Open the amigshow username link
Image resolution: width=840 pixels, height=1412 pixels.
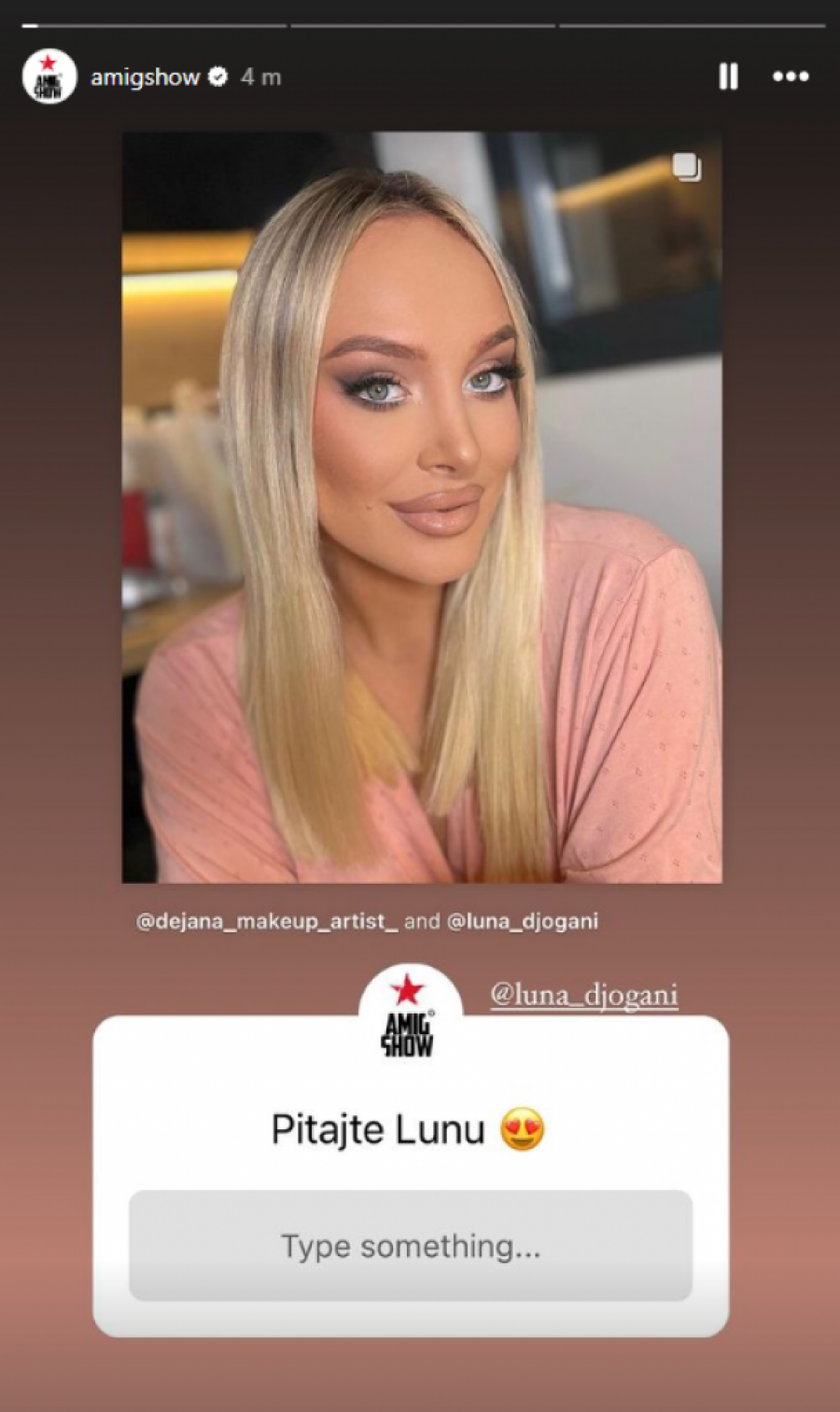pyautogui.click(x=145, y=77)
